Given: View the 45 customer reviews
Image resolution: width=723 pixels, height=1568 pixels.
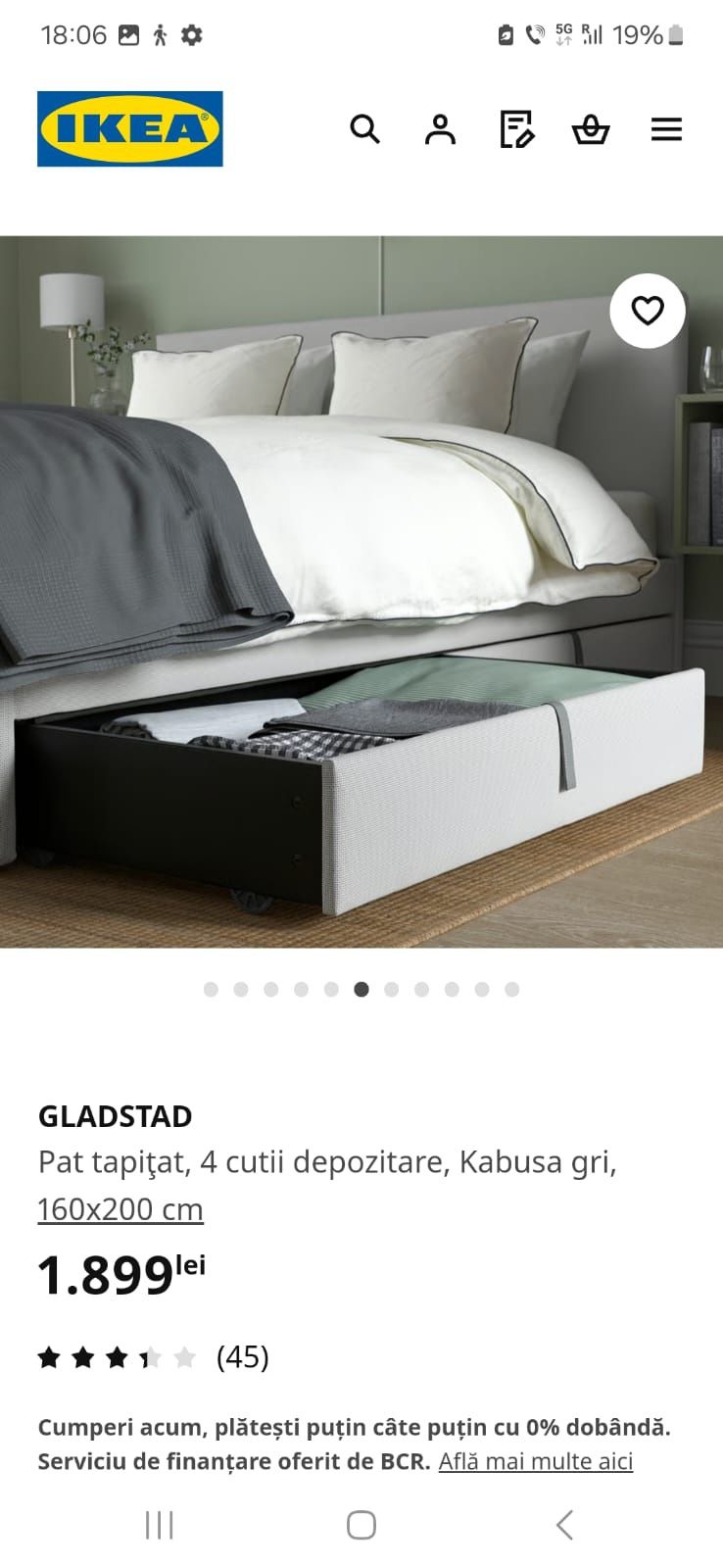Looking at the screenshot, I should pos(242,1356).
